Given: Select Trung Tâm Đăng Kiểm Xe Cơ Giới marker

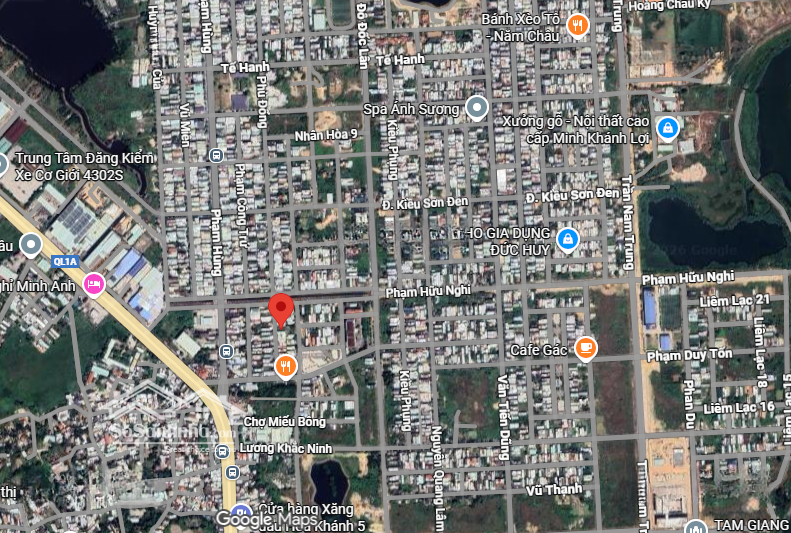Looking at the screenshot, I should [3, 165].
